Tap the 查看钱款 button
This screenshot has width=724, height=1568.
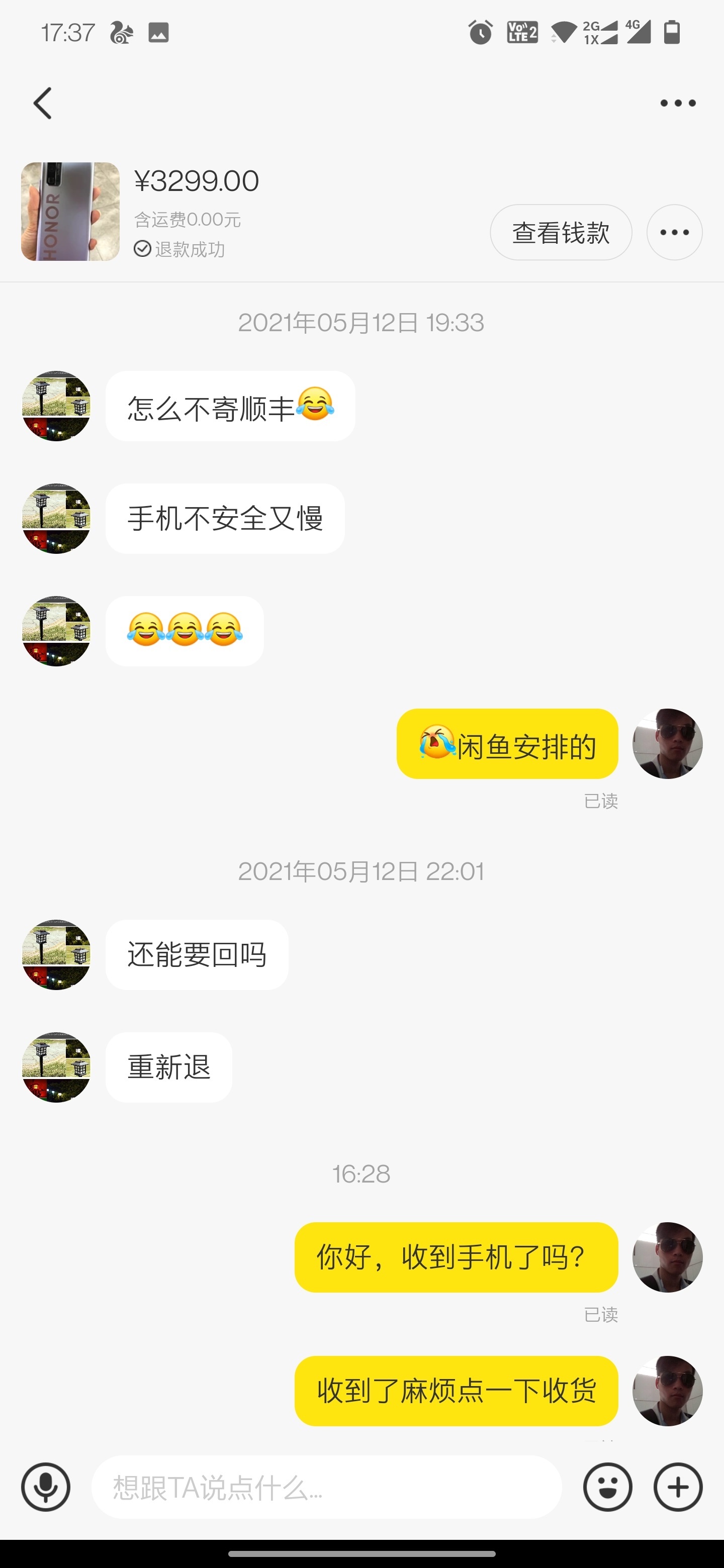click(x=560, y=232)
